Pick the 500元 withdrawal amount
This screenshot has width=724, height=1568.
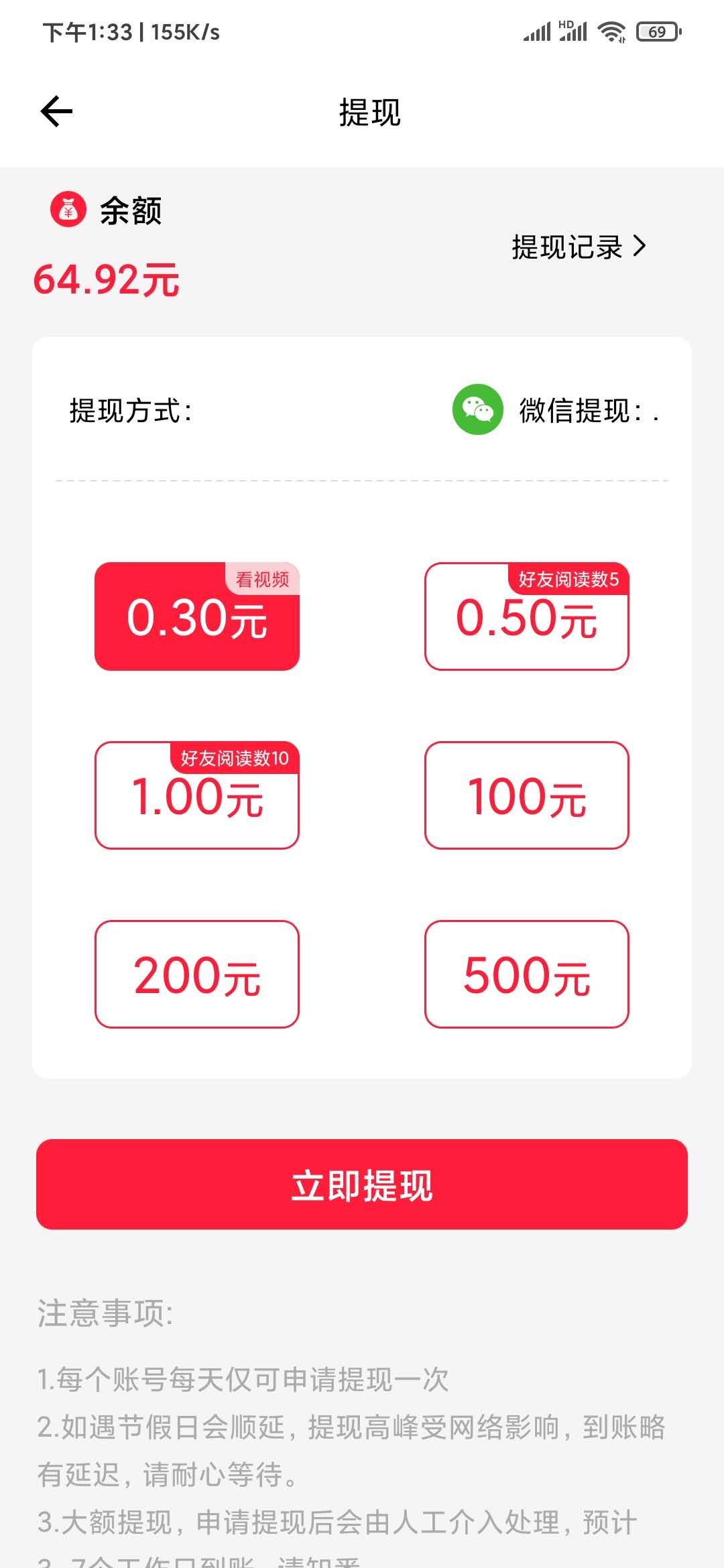coord(527,974)
